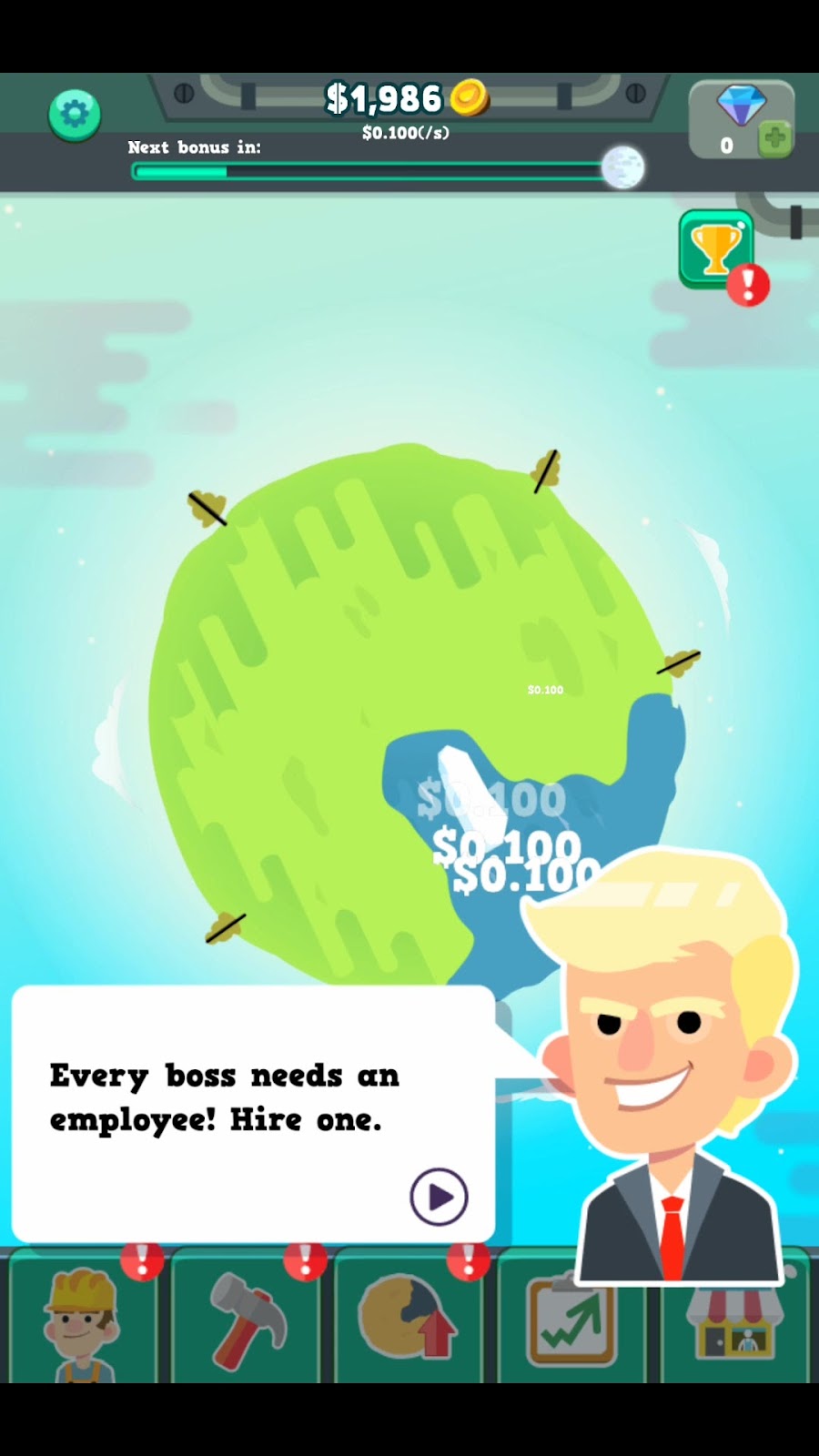Add more gems with plus button
The width and height of the screenshot is (819, 1456).
pos(774,139)
